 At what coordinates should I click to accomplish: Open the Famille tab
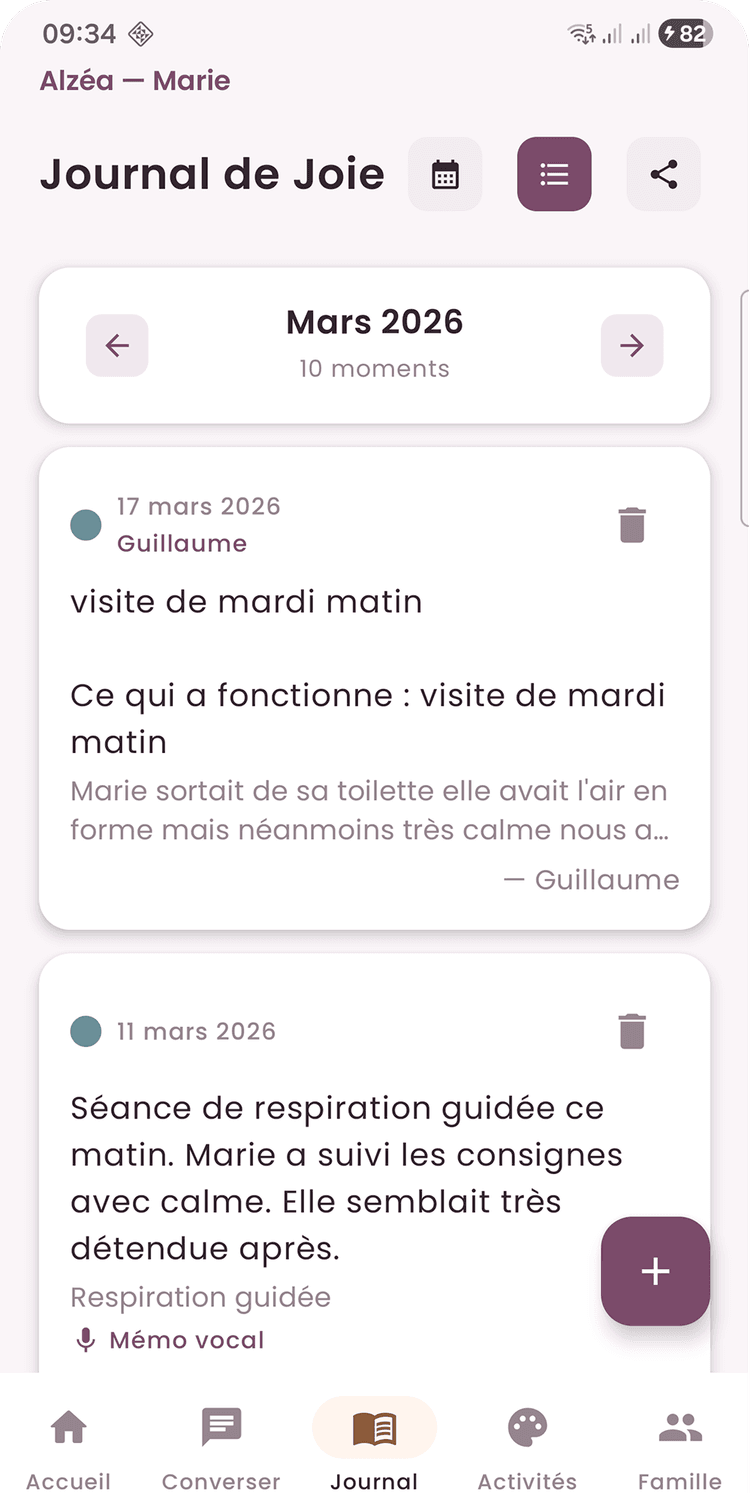tap(680, 1425)
